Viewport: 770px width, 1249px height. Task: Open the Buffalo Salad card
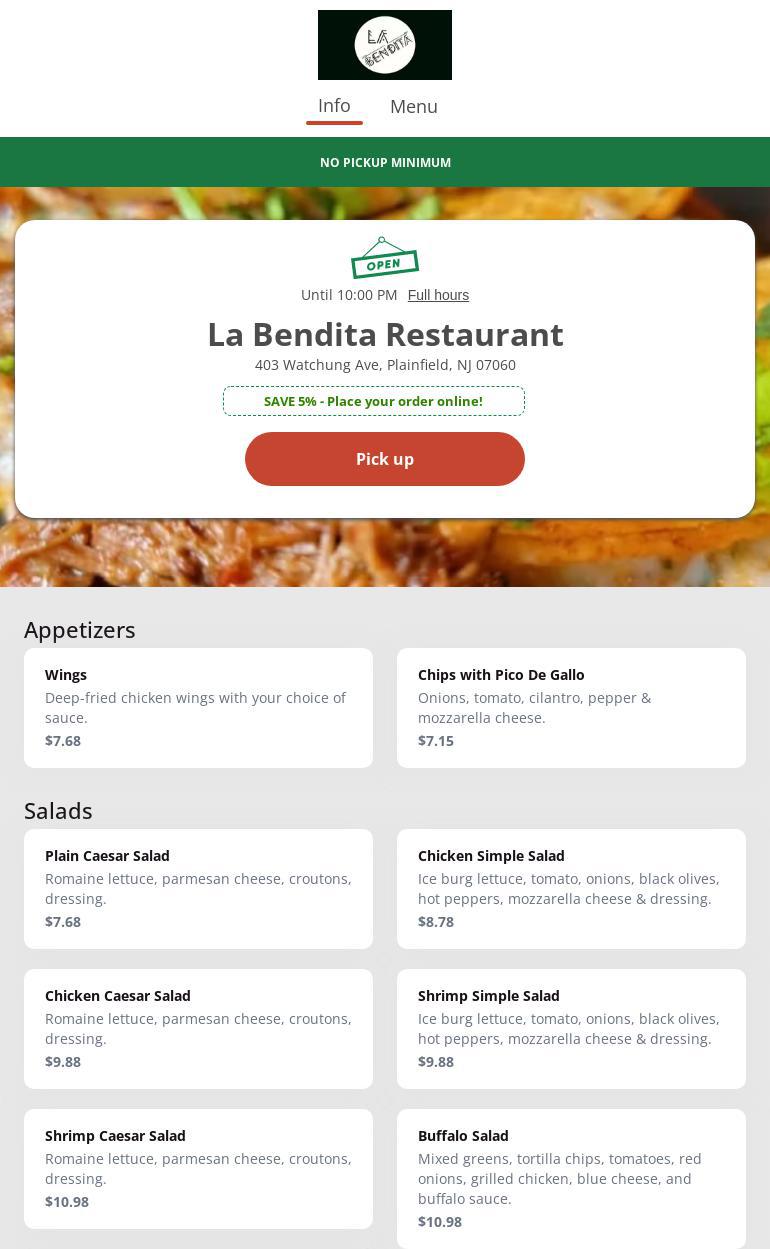pyautogui.click(x=571, y=1179)
